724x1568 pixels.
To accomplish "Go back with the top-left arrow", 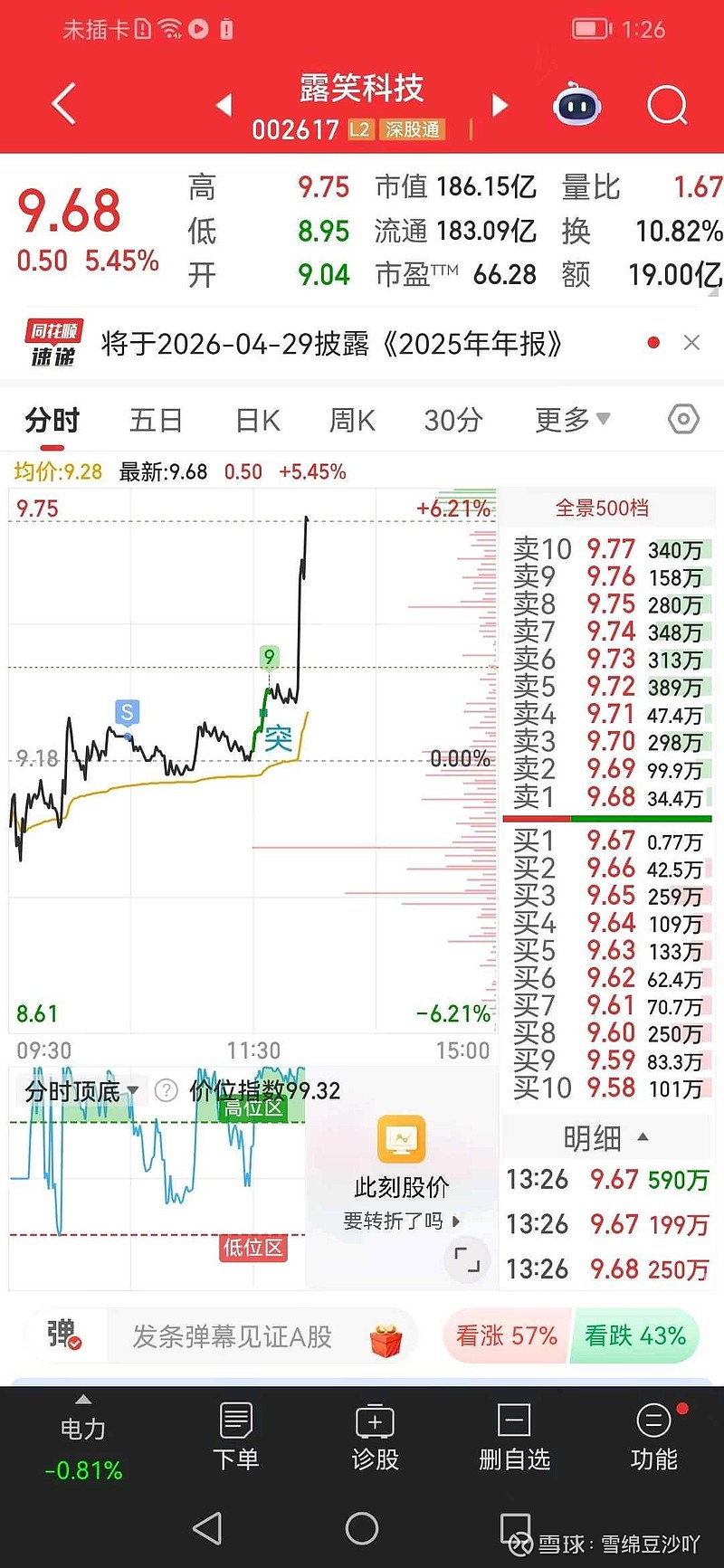I will [63, 104].
